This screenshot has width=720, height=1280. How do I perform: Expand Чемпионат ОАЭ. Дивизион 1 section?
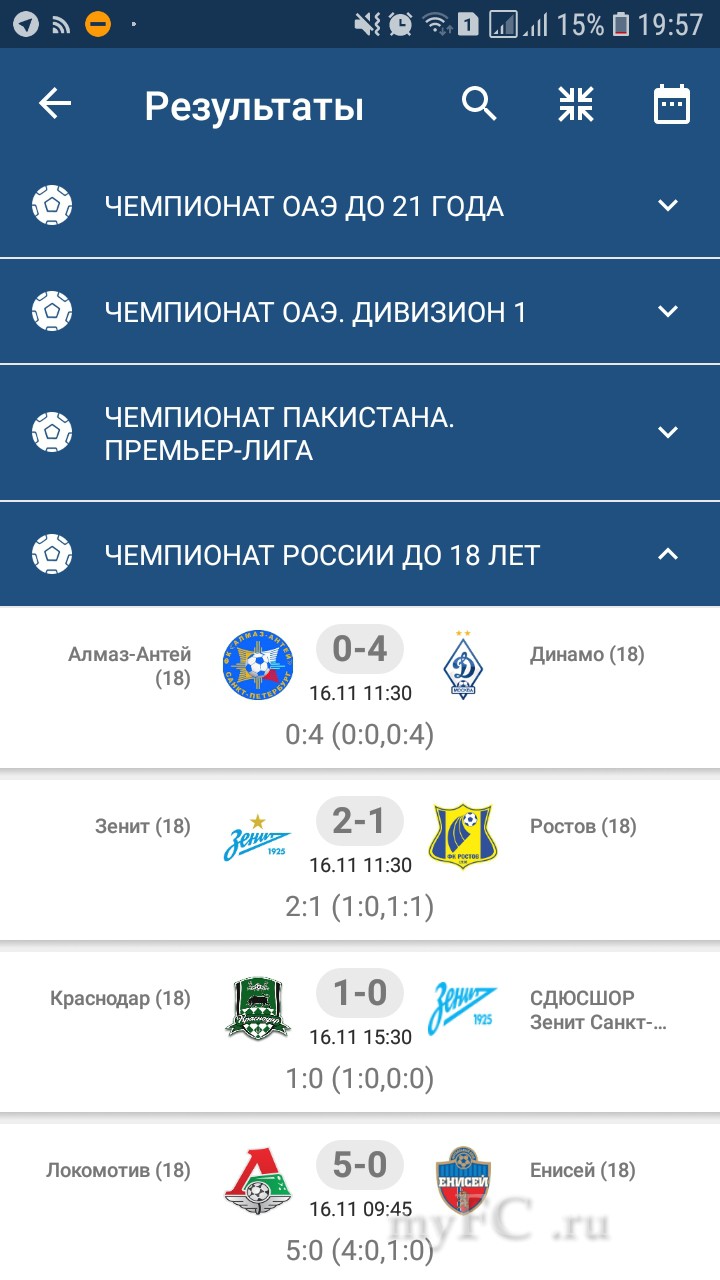360,312
